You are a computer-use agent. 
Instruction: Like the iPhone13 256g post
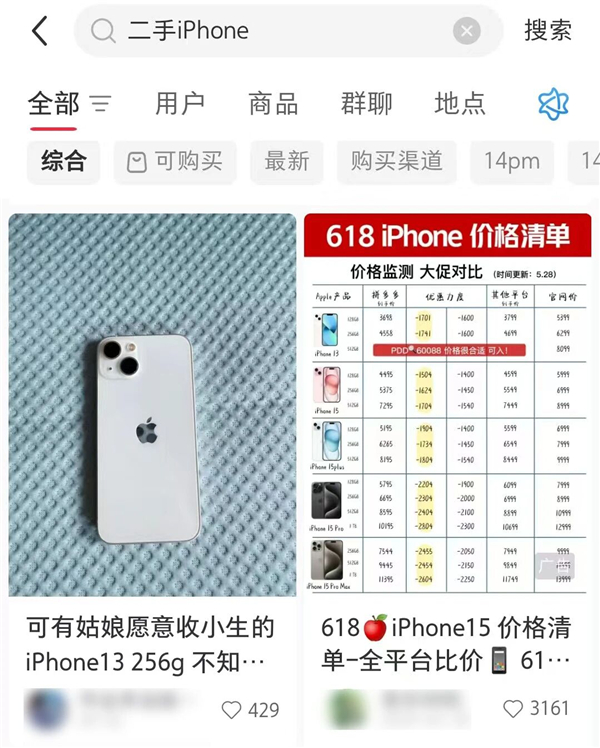[x=232, y=710]
